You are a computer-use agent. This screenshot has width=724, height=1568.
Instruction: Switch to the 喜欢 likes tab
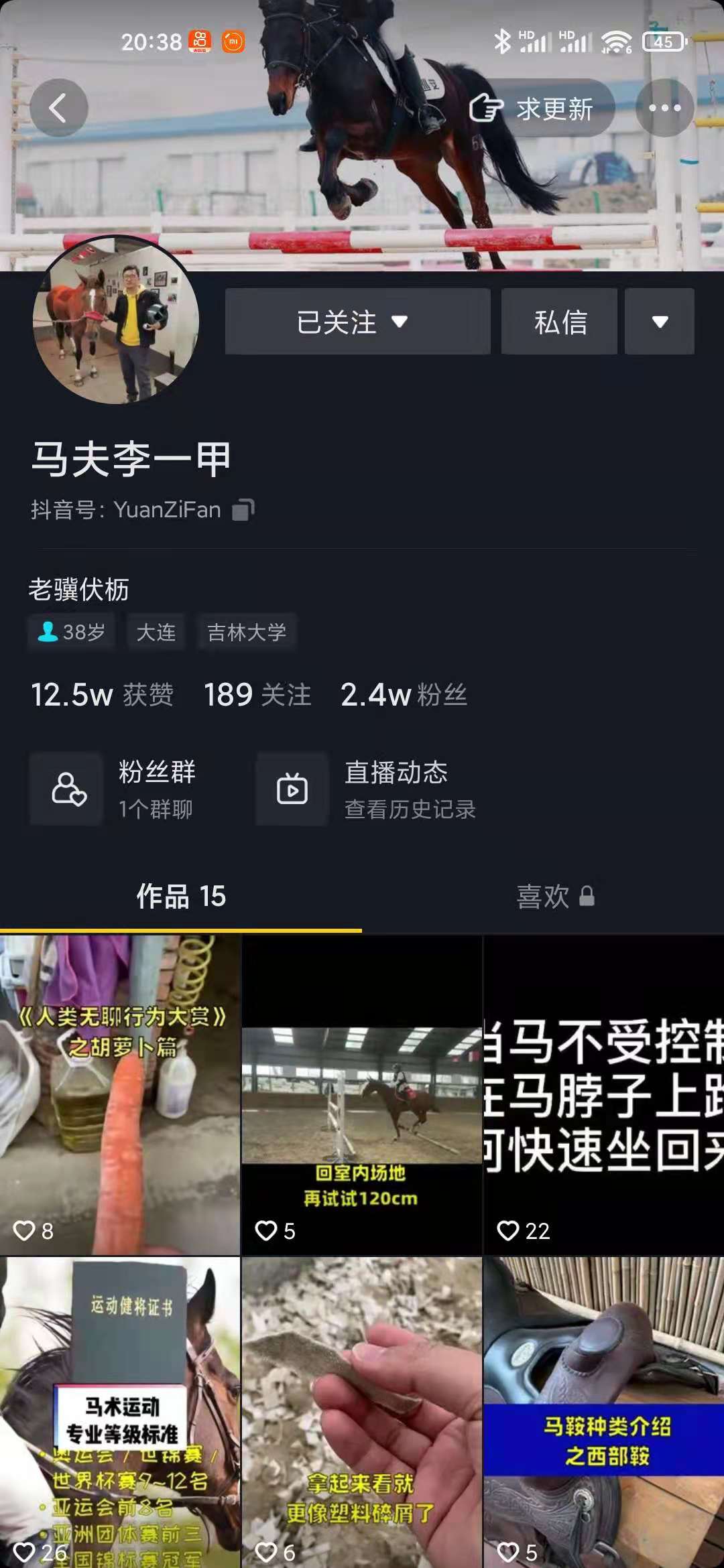(x=555, y=897)
